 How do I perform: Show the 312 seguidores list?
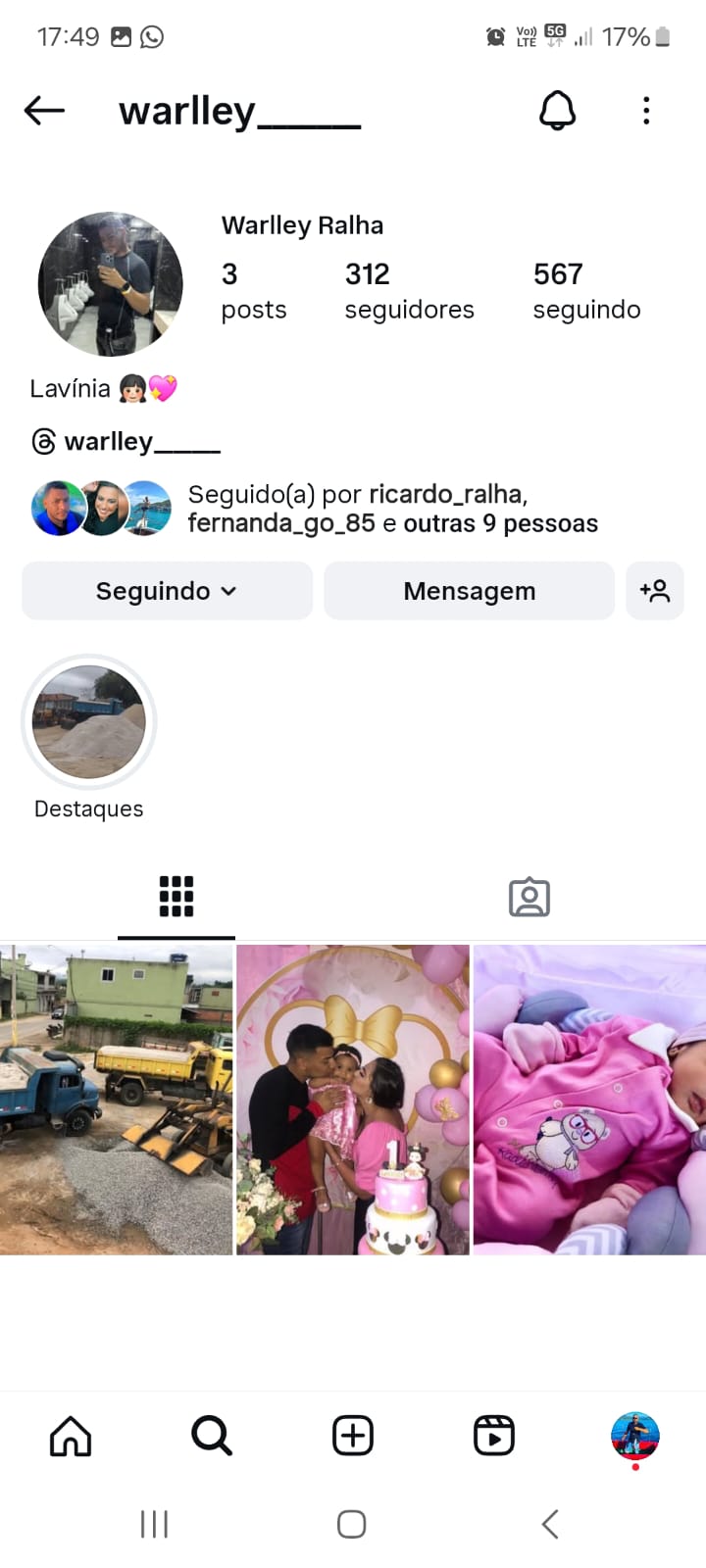[409, 291]
